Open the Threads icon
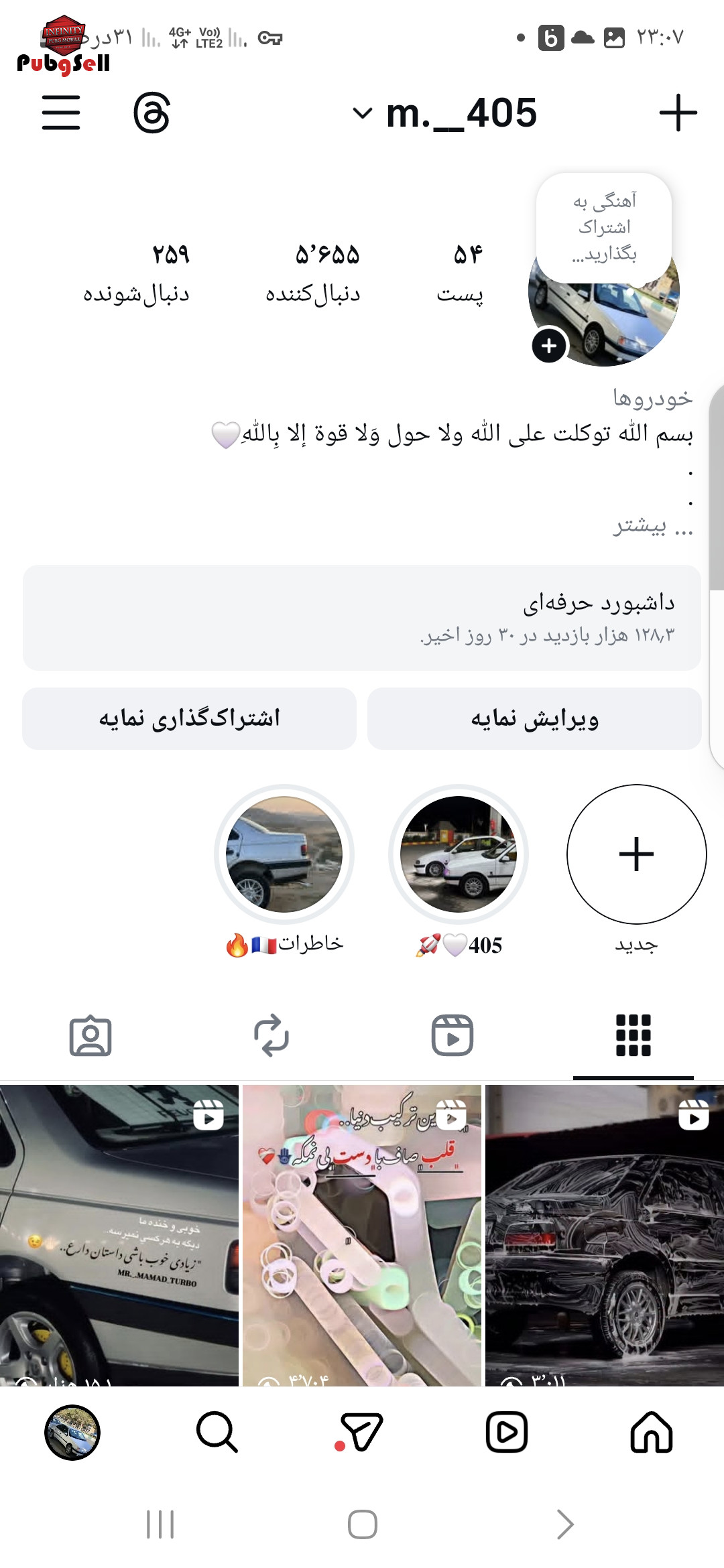 click(x=152, y=113)
